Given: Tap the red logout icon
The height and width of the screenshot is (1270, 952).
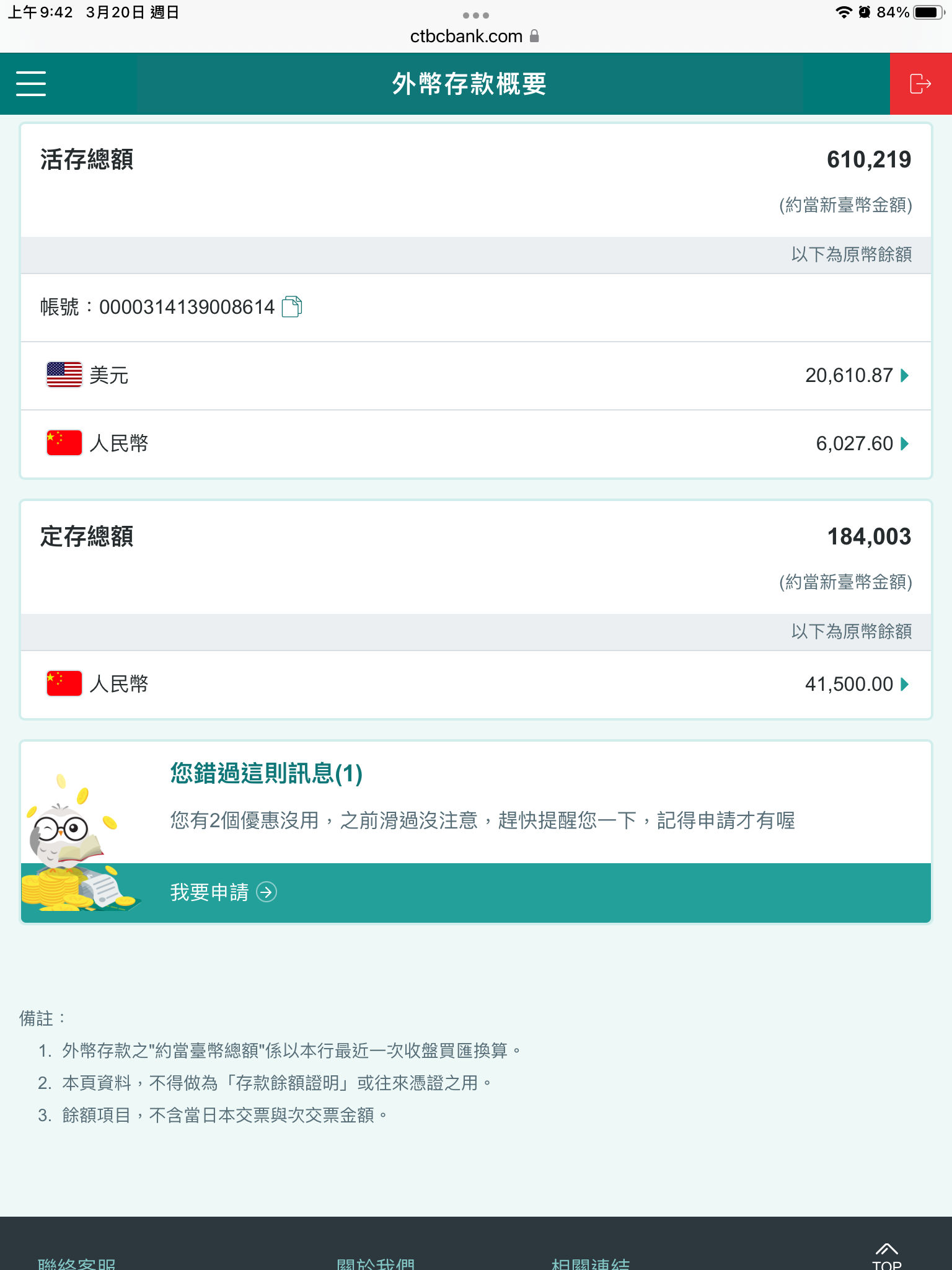Looking at the screenshot, I should [x=920, y=84].
